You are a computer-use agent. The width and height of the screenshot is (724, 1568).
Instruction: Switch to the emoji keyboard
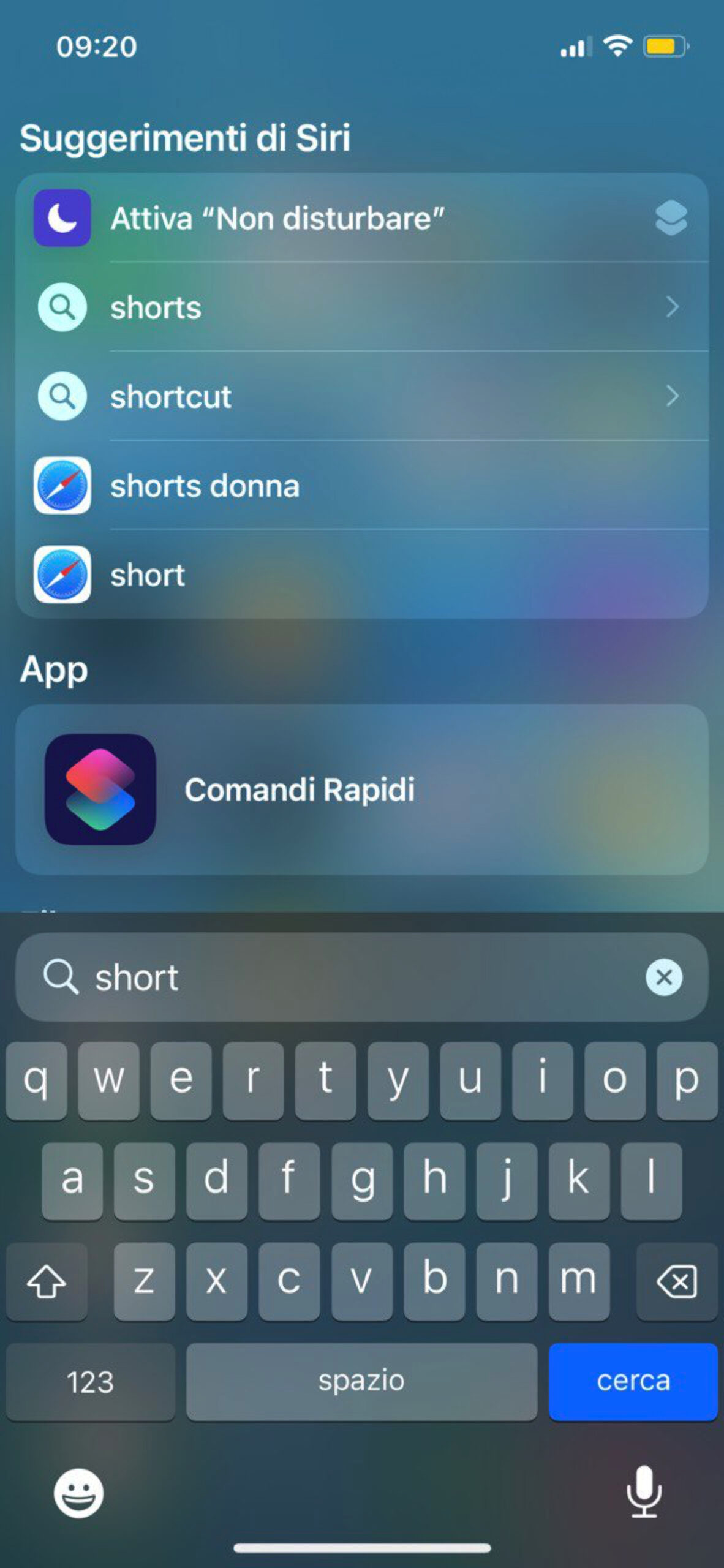point(78,1493)
